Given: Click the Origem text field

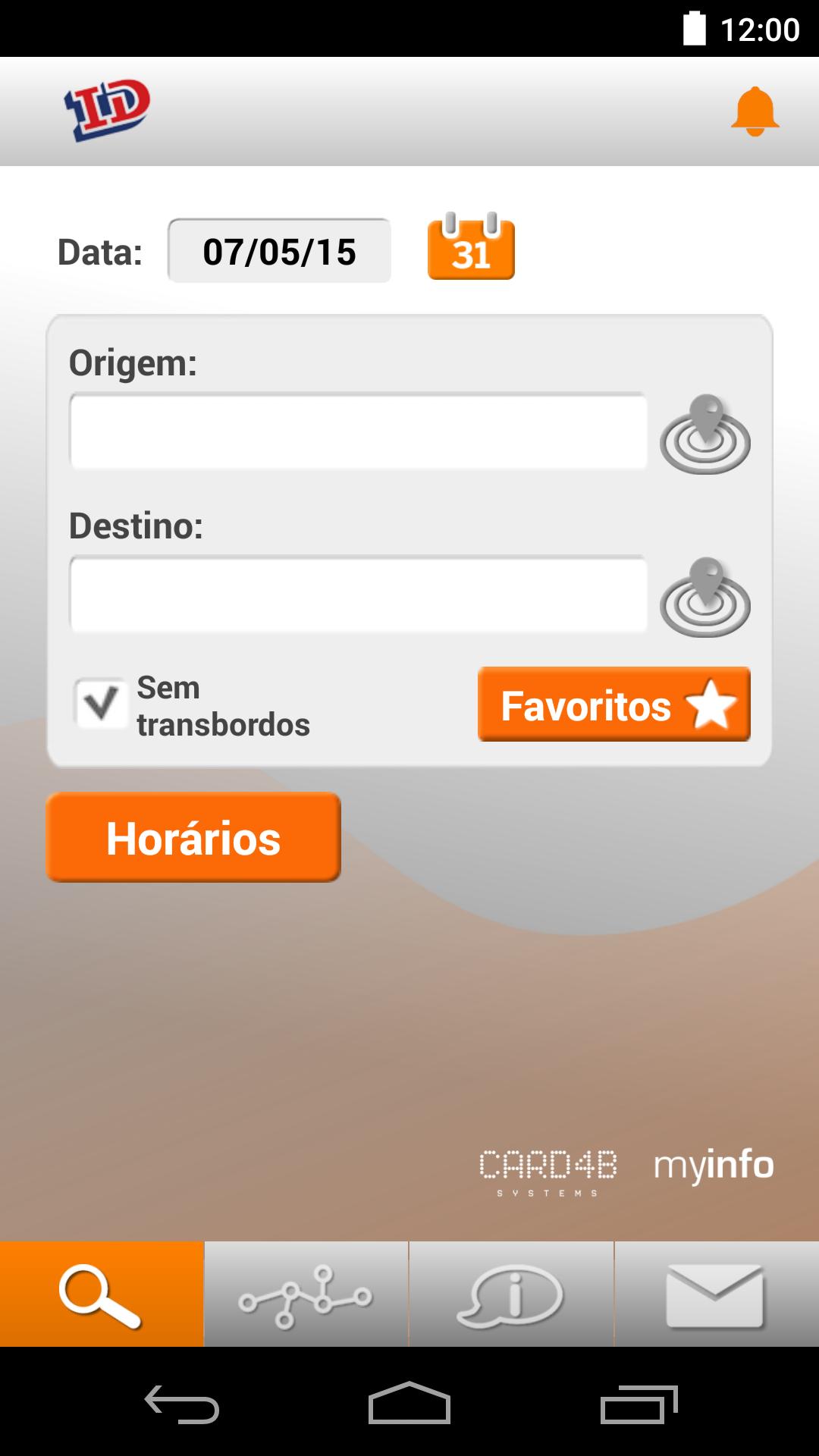Looking at the screenshot, I should pos(356,432).
